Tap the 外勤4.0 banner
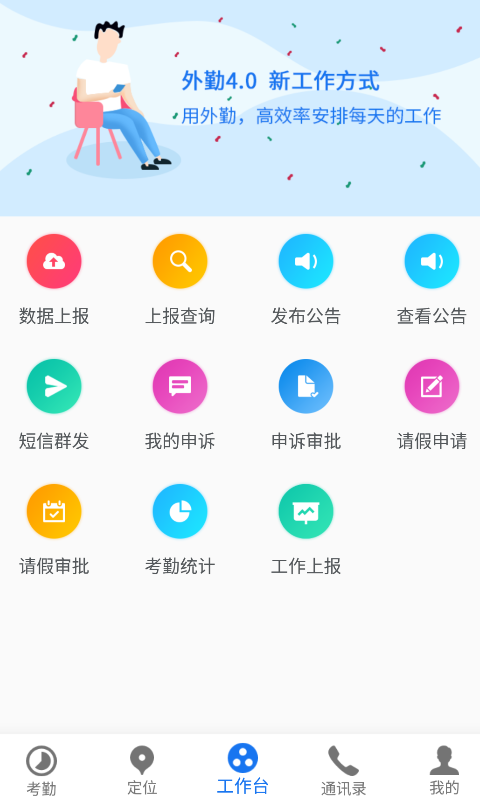The image size is (480, 800). (x=240, y=108)
